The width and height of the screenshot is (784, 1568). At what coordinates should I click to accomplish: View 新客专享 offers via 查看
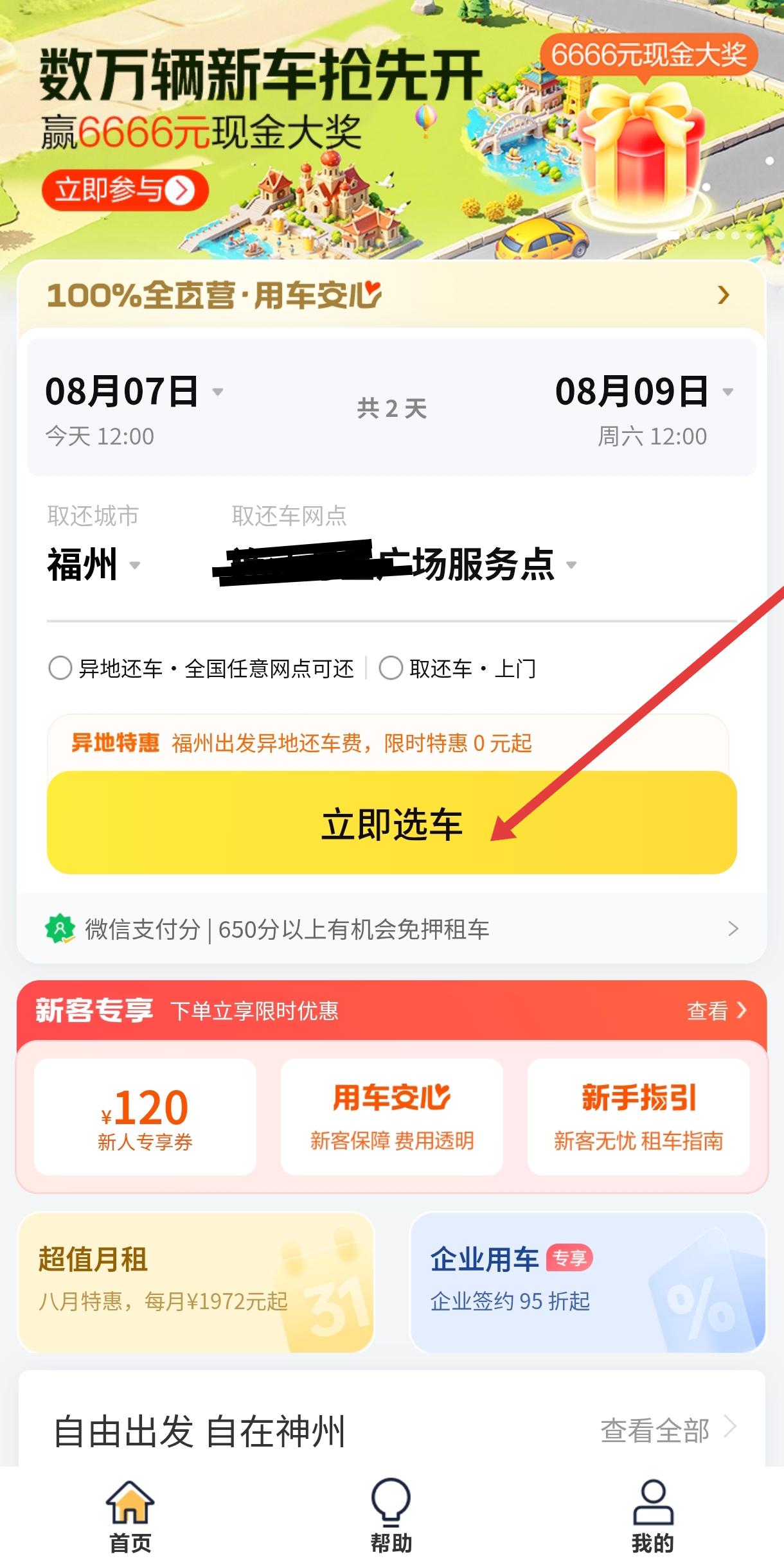coord(716,1010)
